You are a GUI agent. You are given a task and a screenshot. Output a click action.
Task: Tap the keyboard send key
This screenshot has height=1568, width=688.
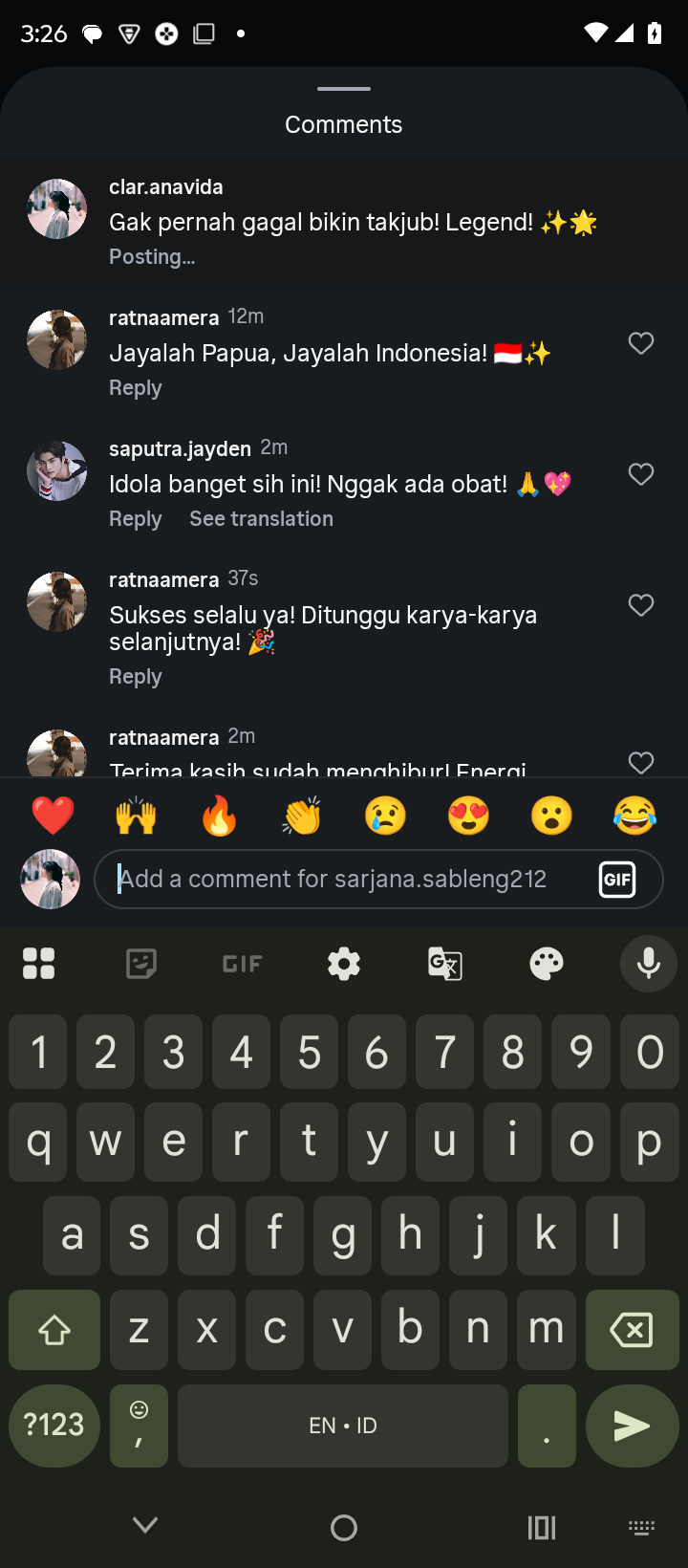(x=632, y=1426)
